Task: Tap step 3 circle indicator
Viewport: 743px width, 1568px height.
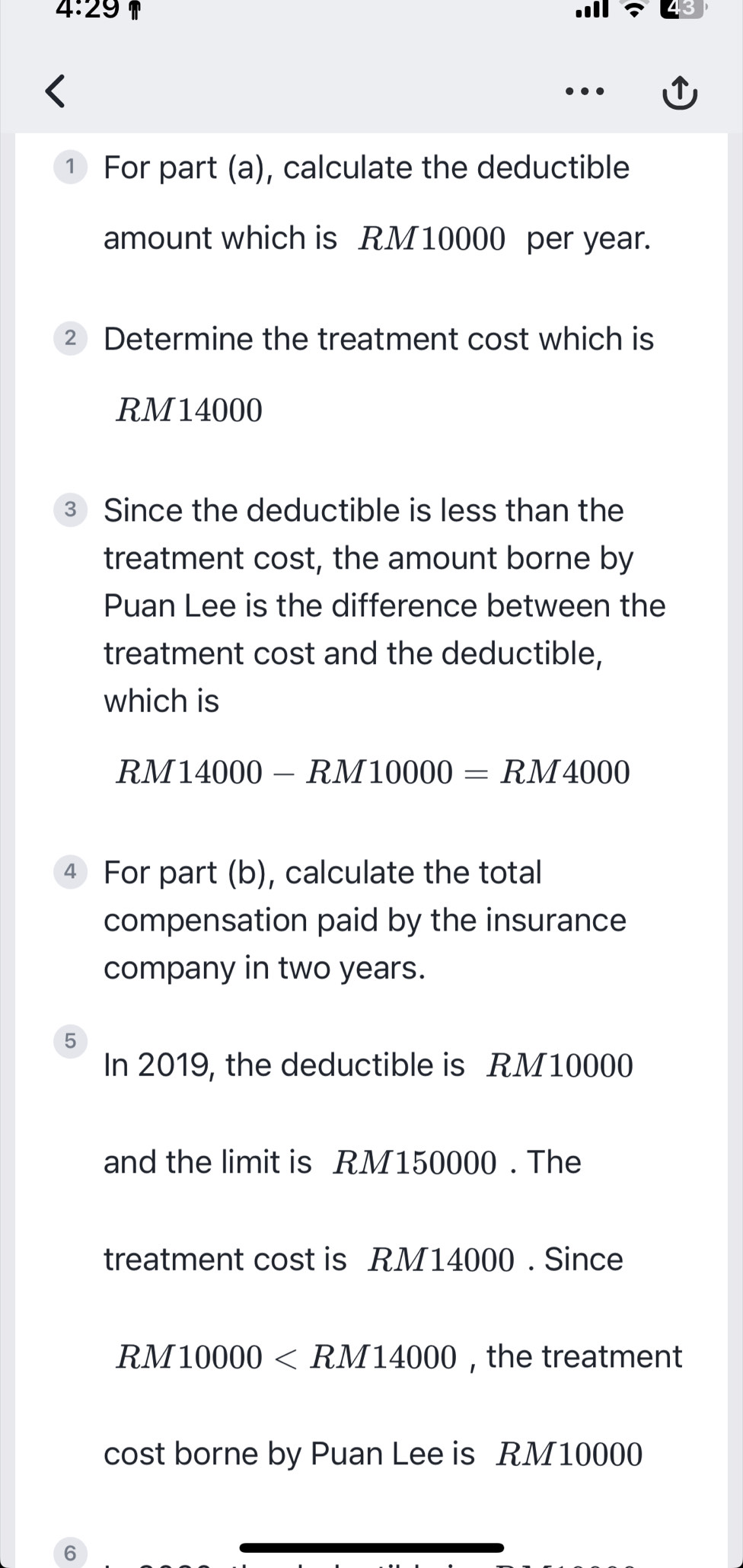Action: click(70, 511)
